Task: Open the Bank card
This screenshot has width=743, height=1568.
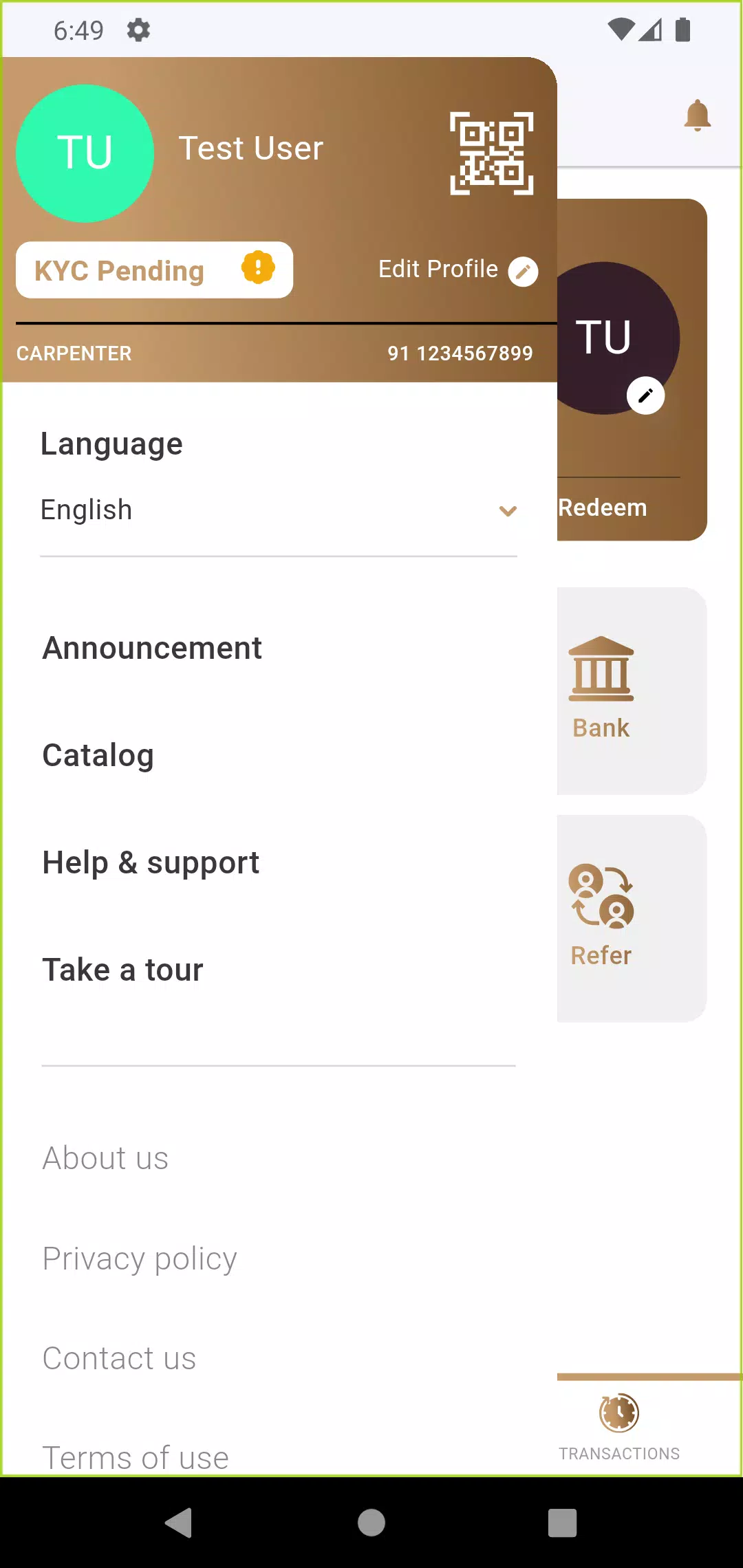Action: click(619, 690)
